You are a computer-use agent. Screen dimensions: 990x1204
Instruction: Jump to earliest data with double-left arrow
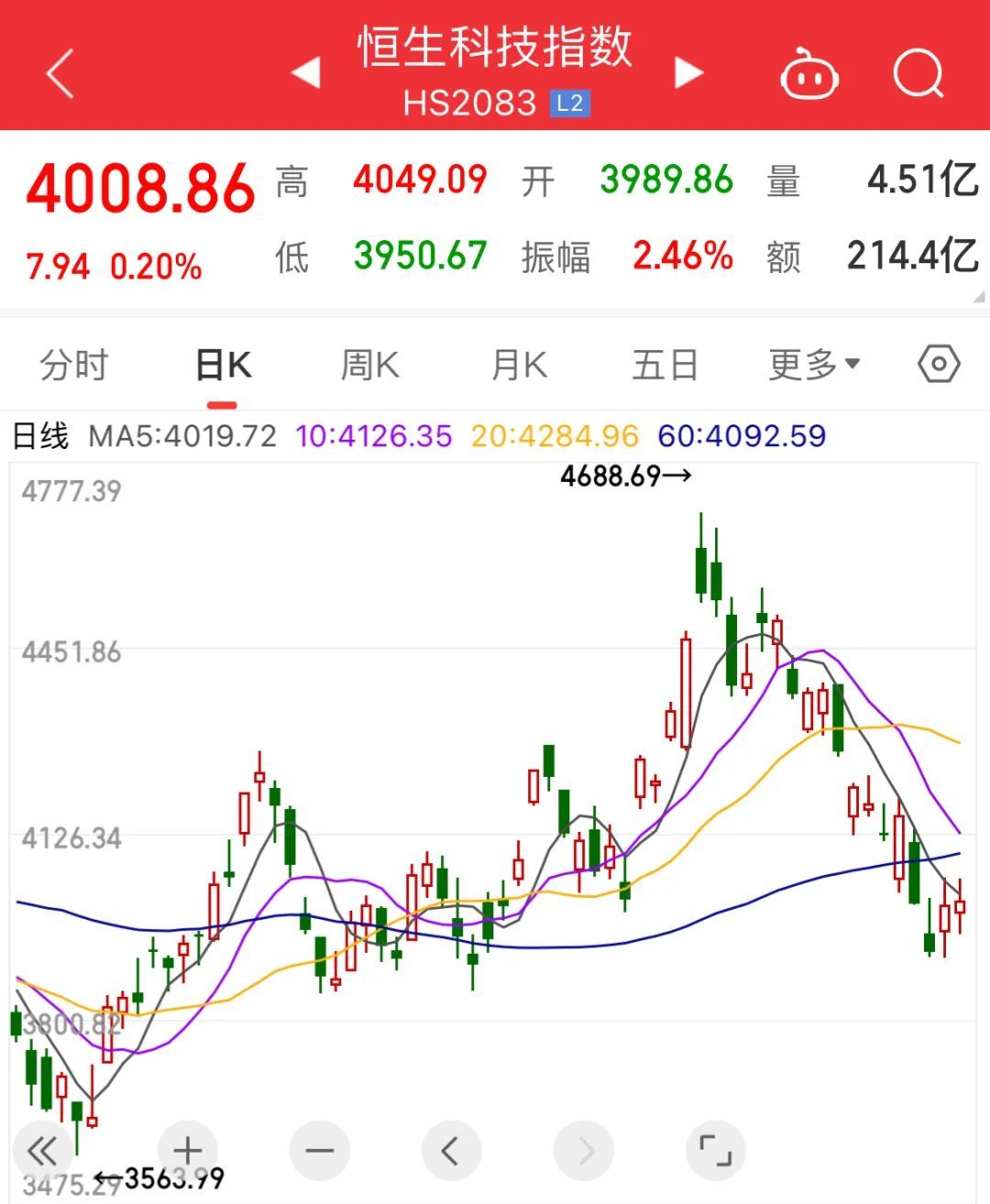pyautogui.click(x=42, y=1150)
